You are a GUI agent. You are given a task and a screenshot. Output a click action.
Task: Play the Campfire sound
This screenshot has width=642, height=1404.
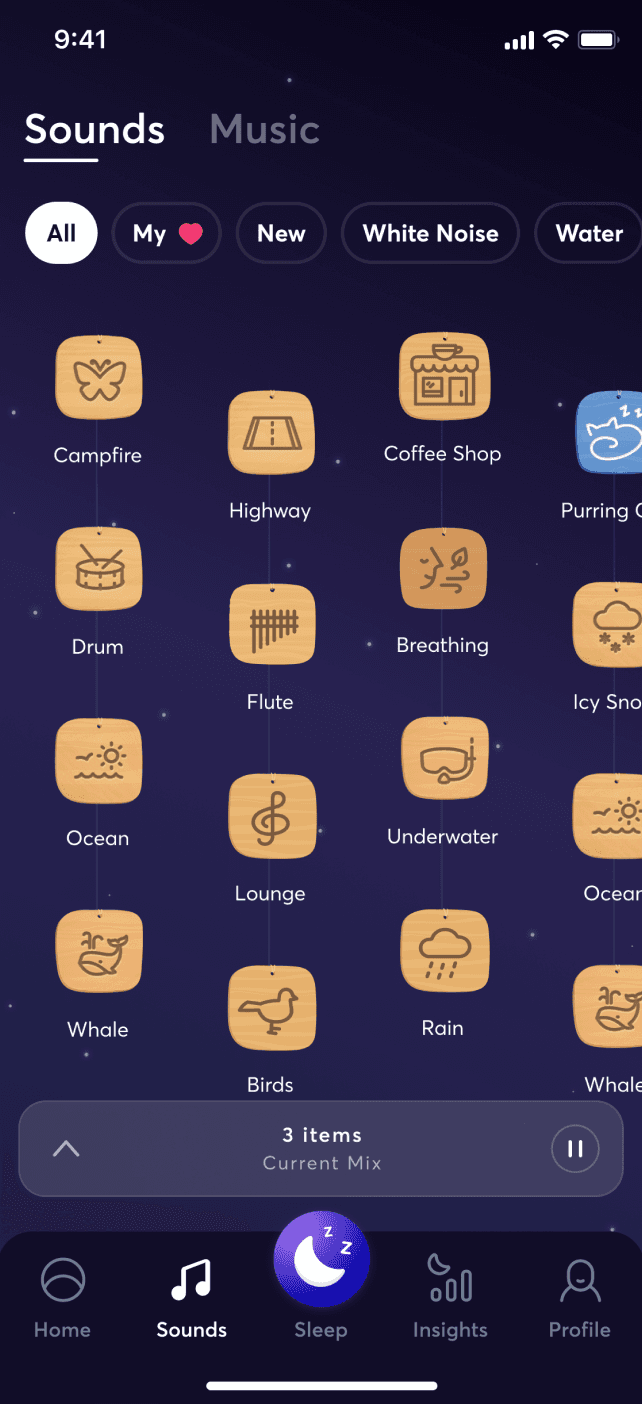(98, 378)
